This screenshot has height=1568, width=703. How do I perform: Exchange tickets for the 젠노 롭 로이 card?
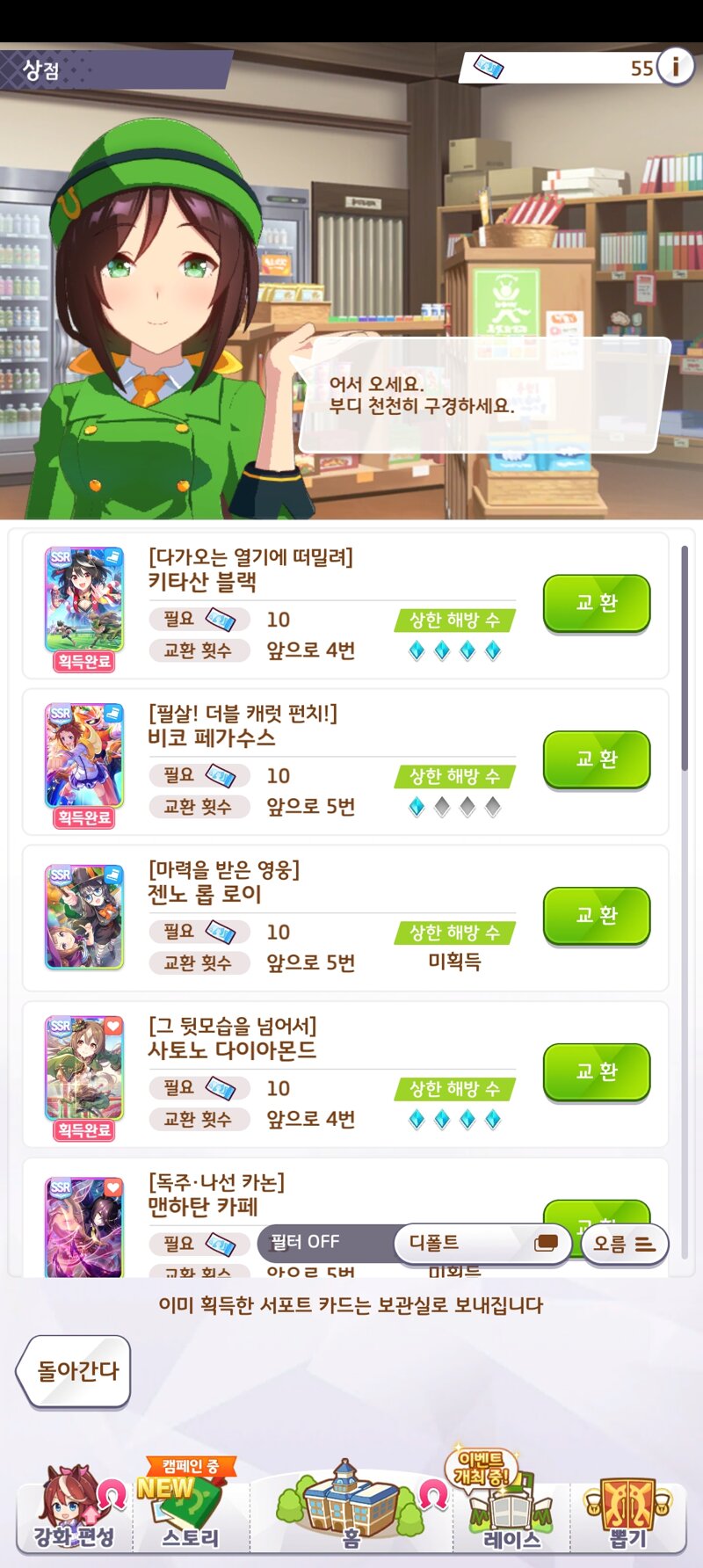pos(597,916)
